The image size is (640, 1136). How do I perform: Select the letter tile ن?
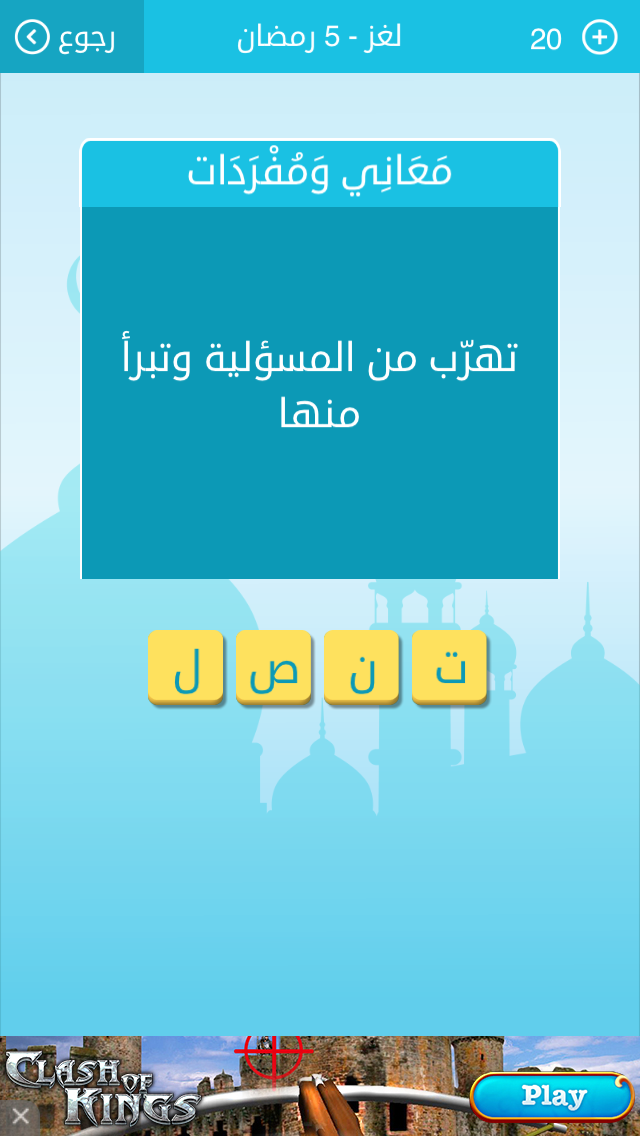point(361,667)
